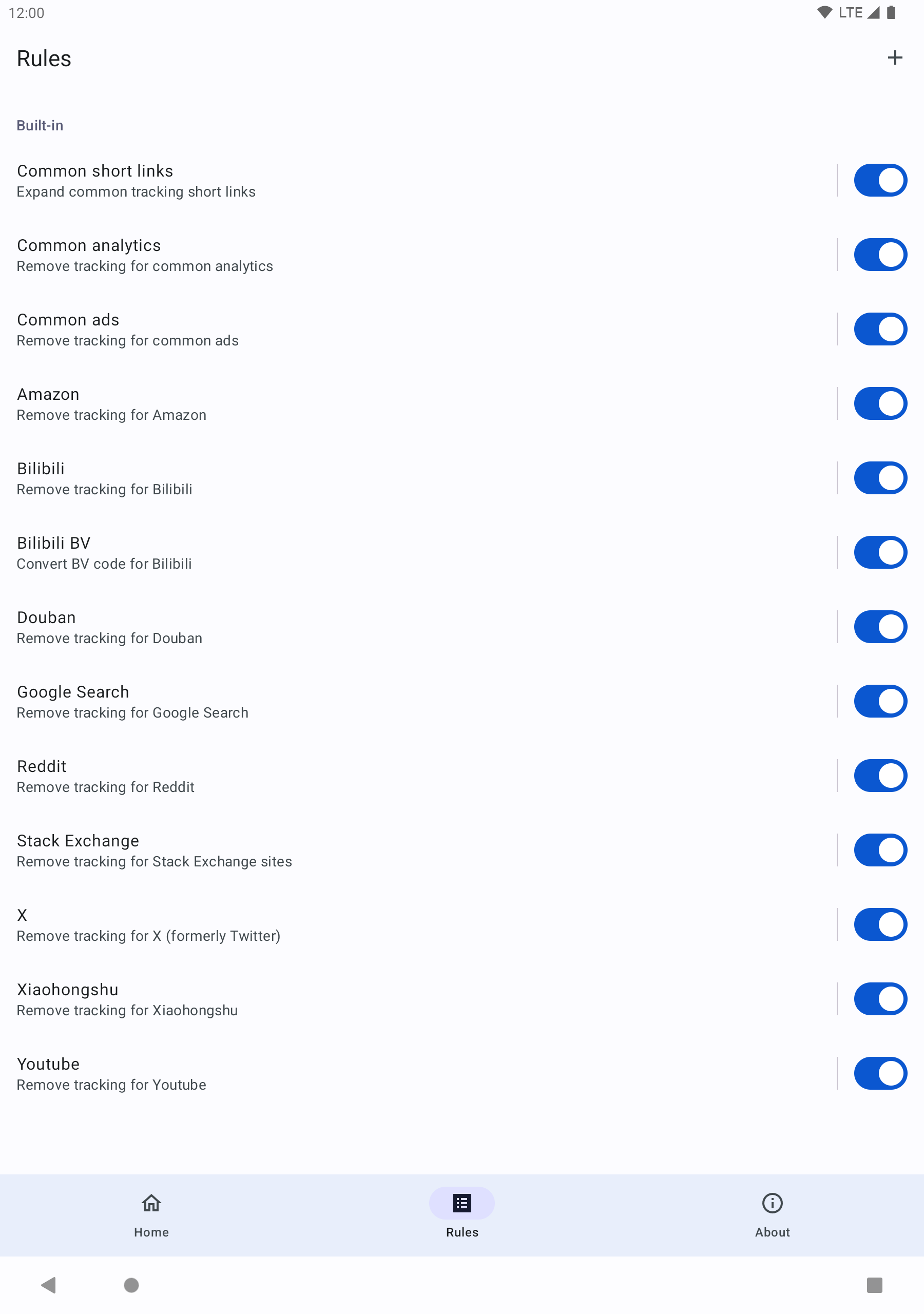Viewport: 924px width, 1314px height.
Task: Open the About tab
Action: coord(772,1215)
